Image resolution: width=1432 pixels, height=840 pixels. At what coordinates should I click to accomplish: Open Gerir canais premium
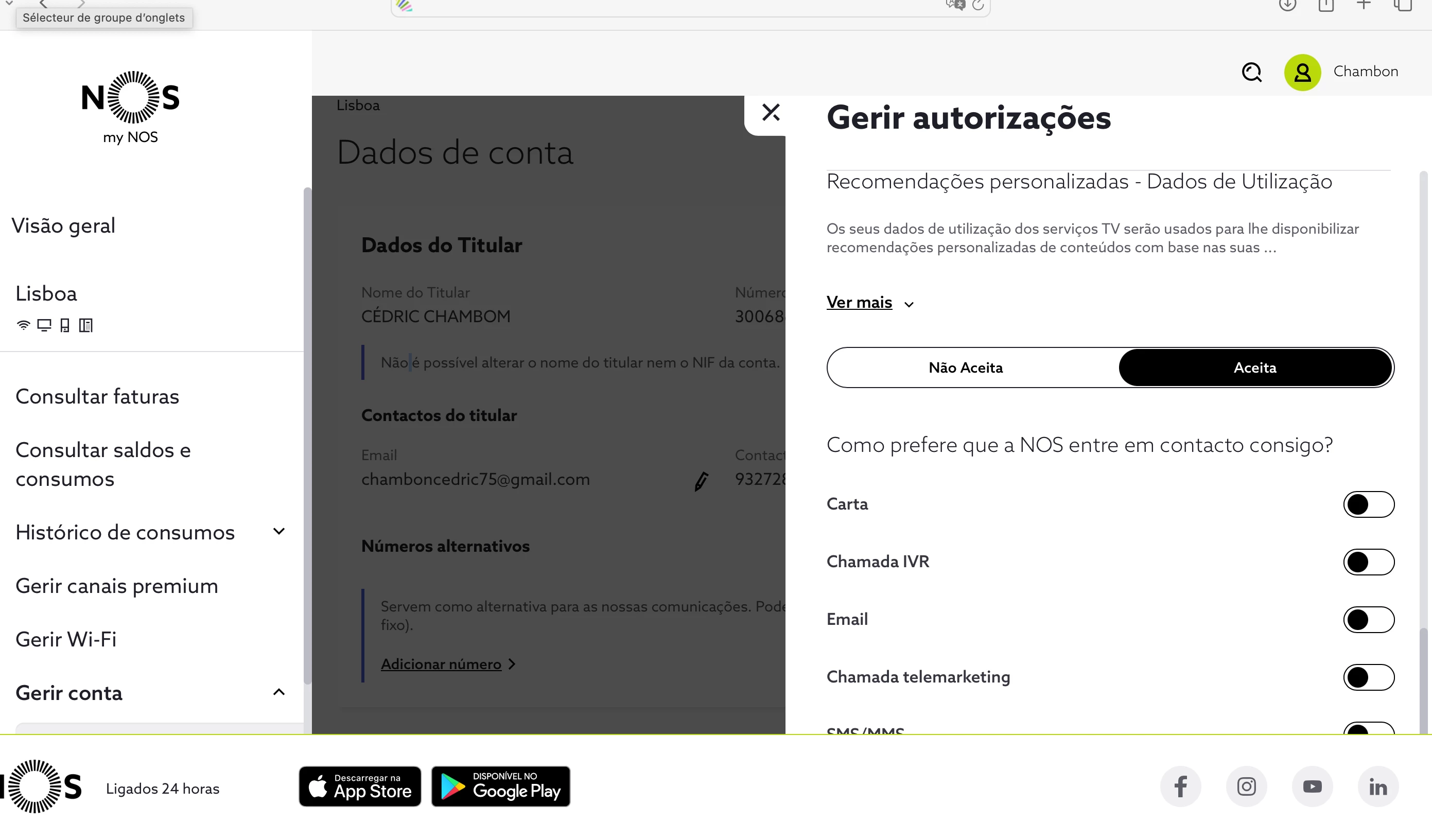(116, 586)
